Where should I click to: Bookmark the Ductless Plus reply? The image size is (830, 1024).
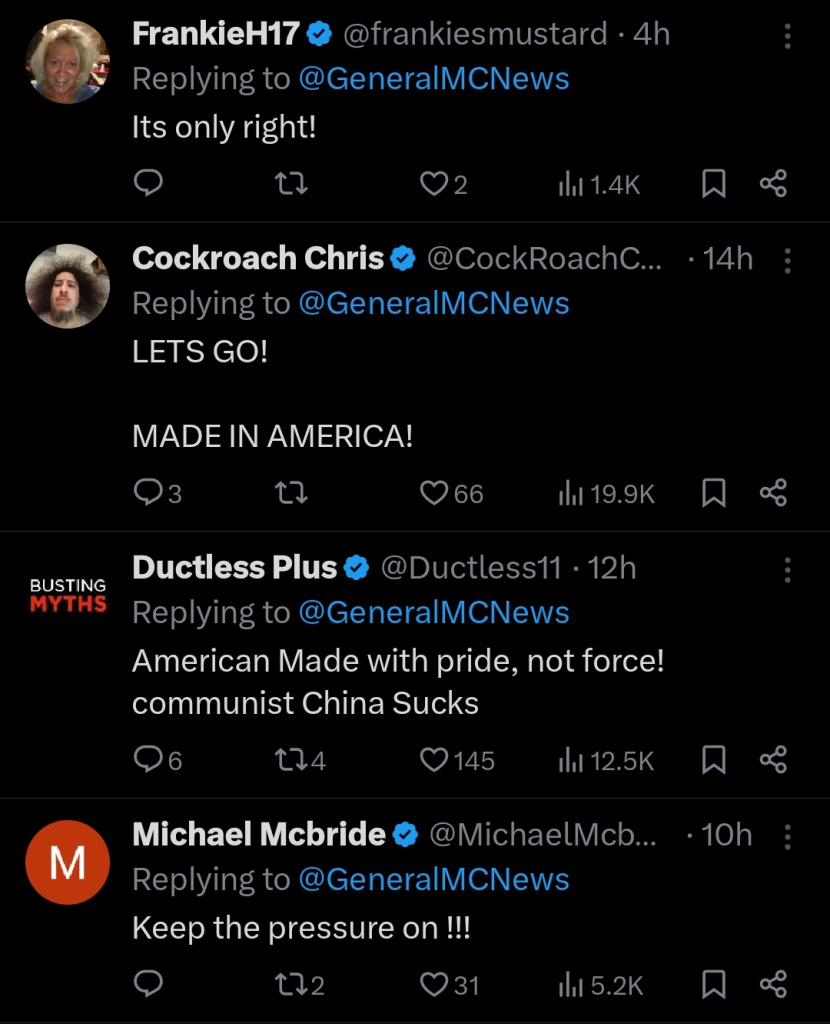point(713,760)
